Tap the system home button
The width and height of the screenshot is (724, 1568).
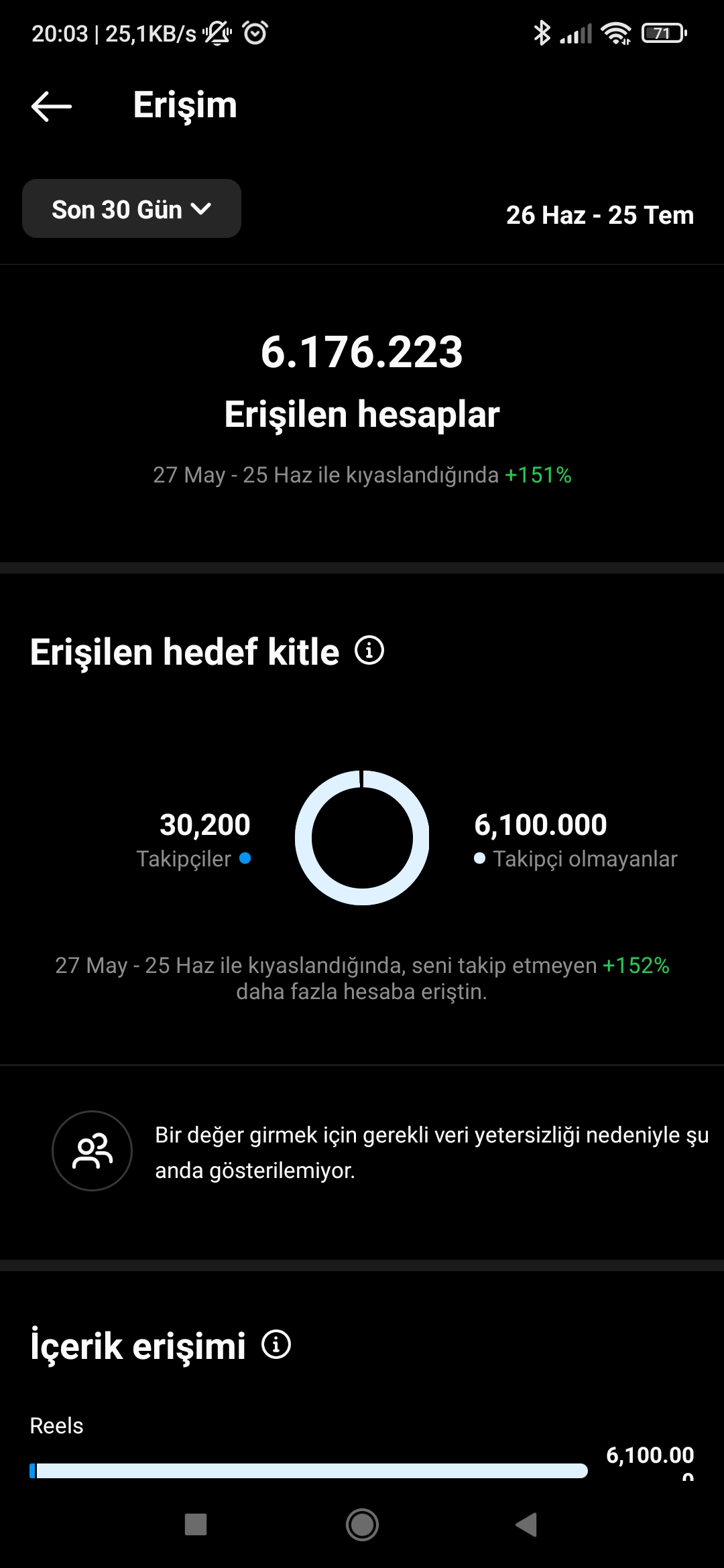[x=362, y=1524]
